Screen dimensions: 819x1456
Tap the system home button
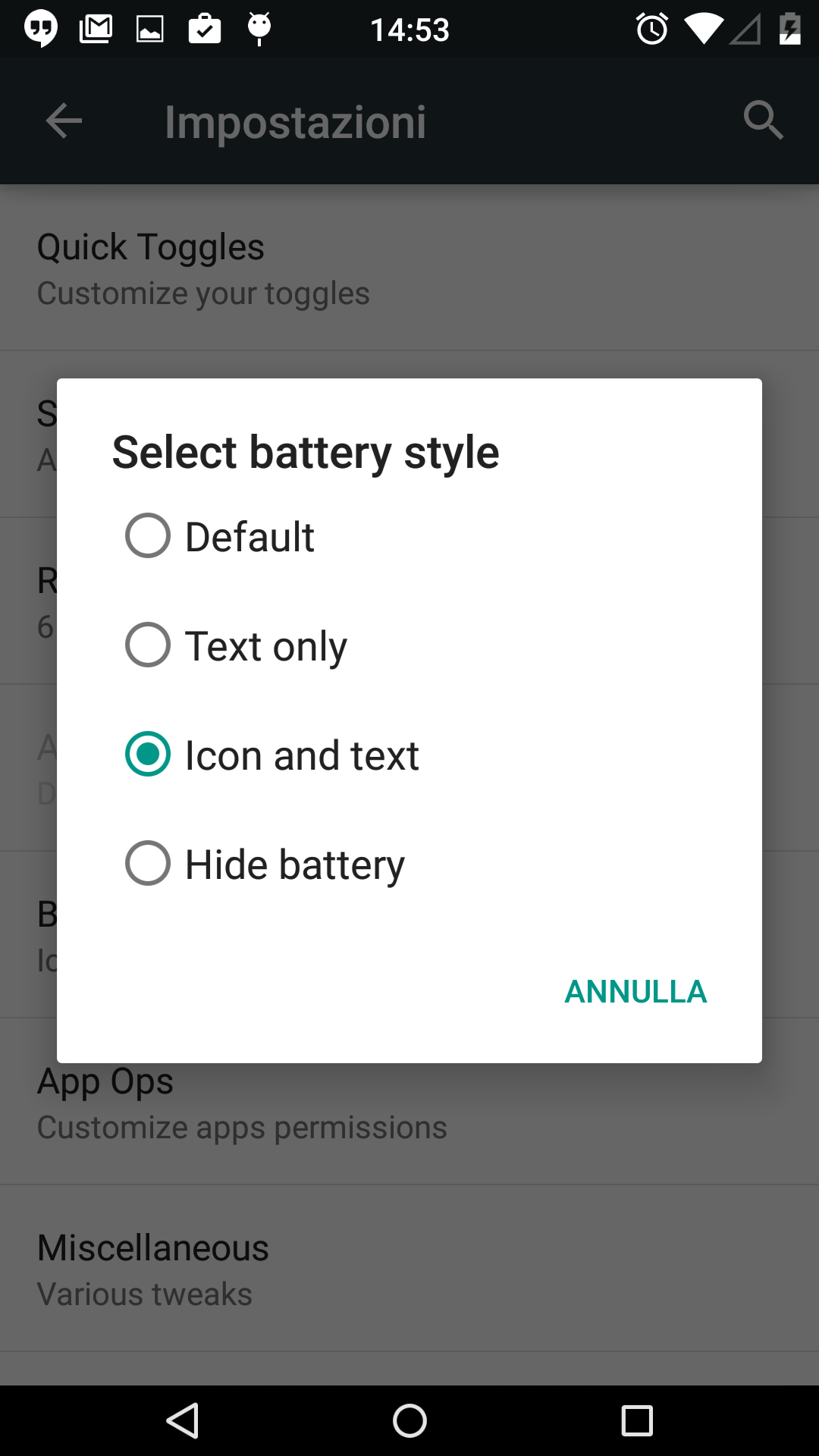click(409, 1420)
